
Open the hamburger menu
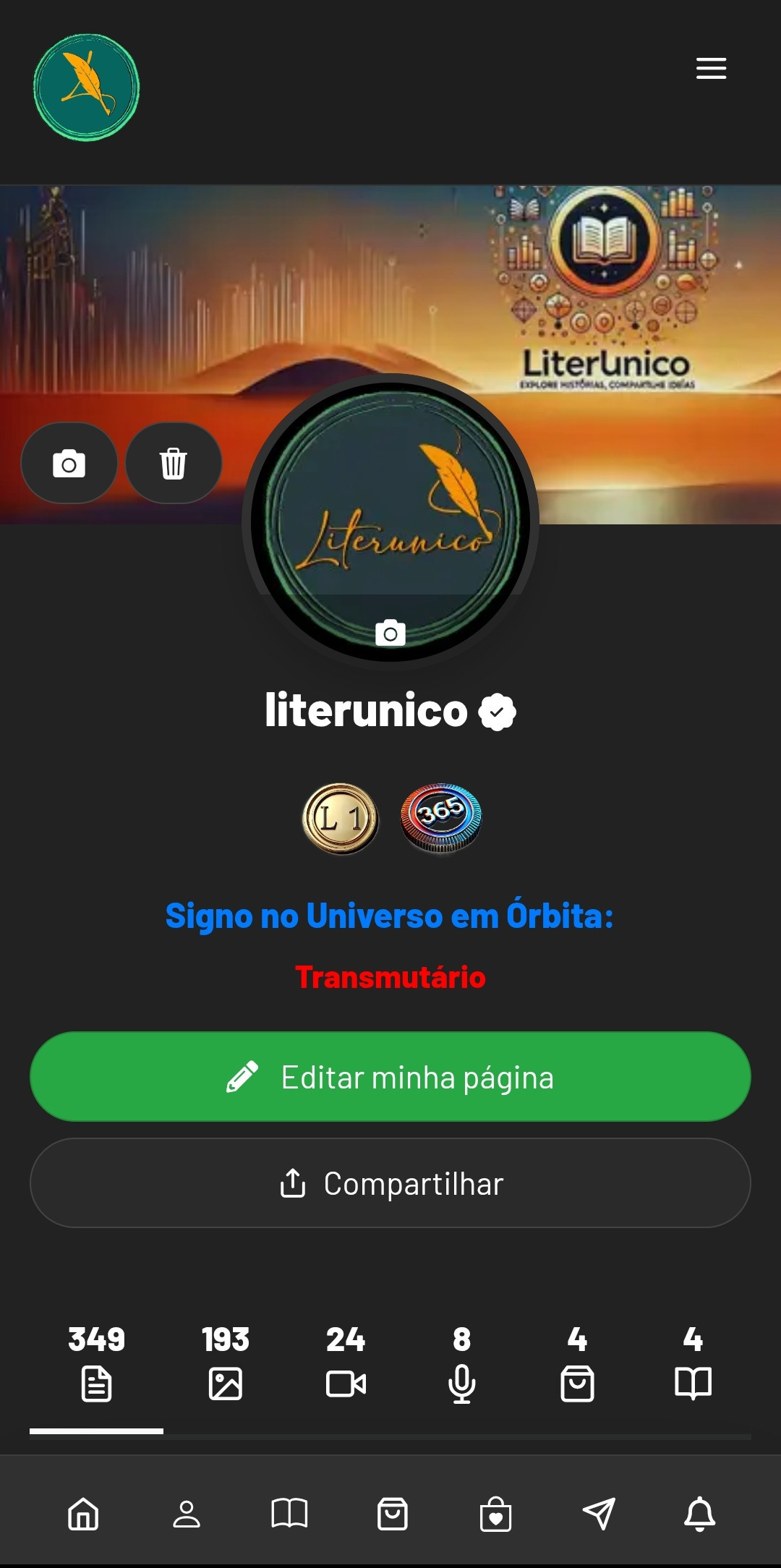pyautogui.click(x=711, y=67)
